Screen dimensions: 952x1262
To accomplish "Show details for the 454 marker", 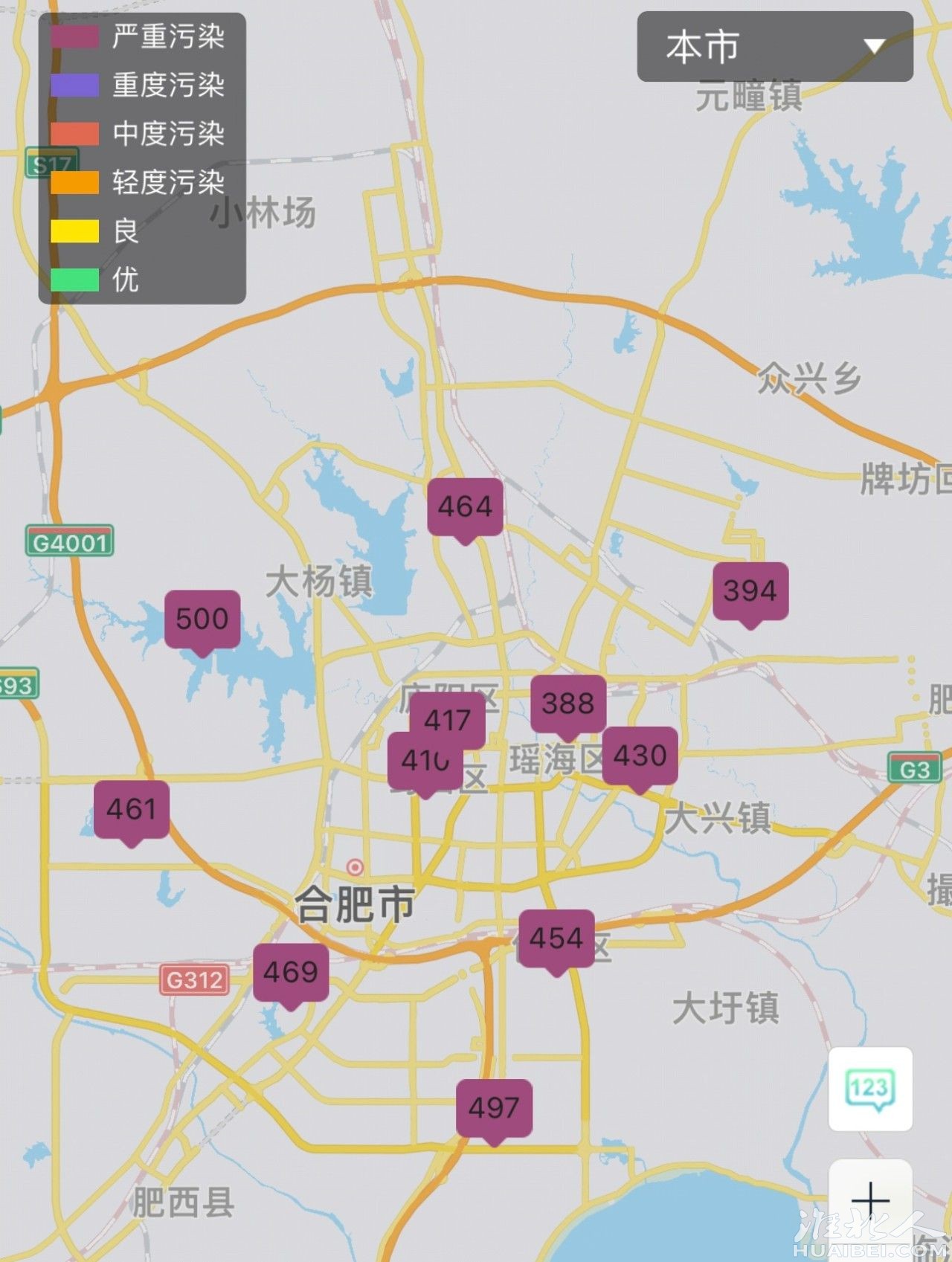I will [x=556, y=939].
